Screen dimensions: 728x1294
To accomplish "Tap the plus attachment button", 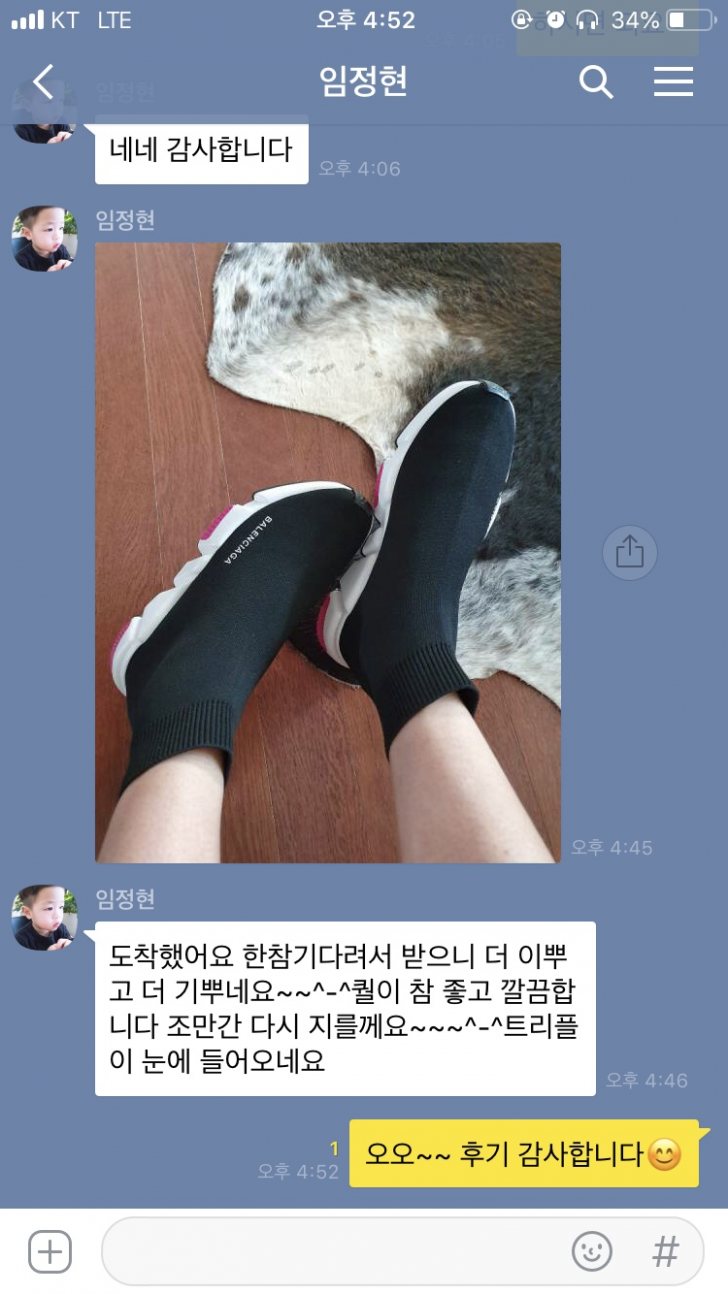I will (50, 1251).
